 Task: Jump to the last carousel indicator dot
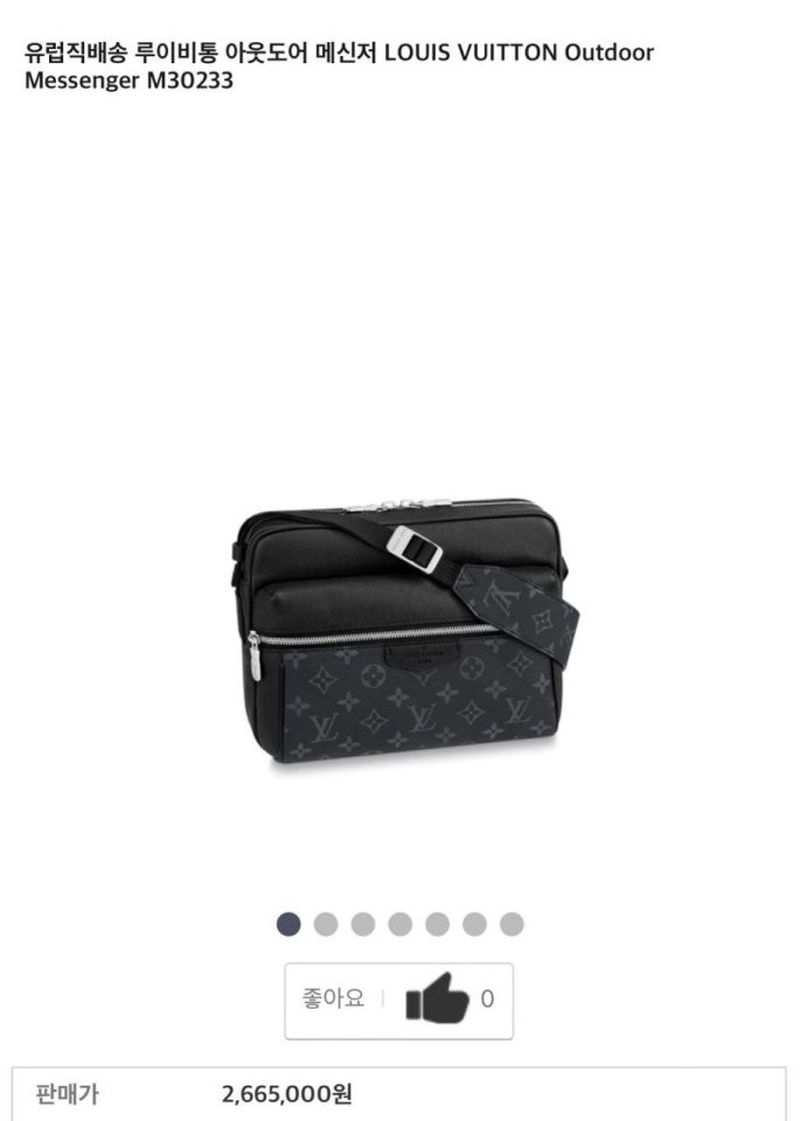[x=512, y=924]
